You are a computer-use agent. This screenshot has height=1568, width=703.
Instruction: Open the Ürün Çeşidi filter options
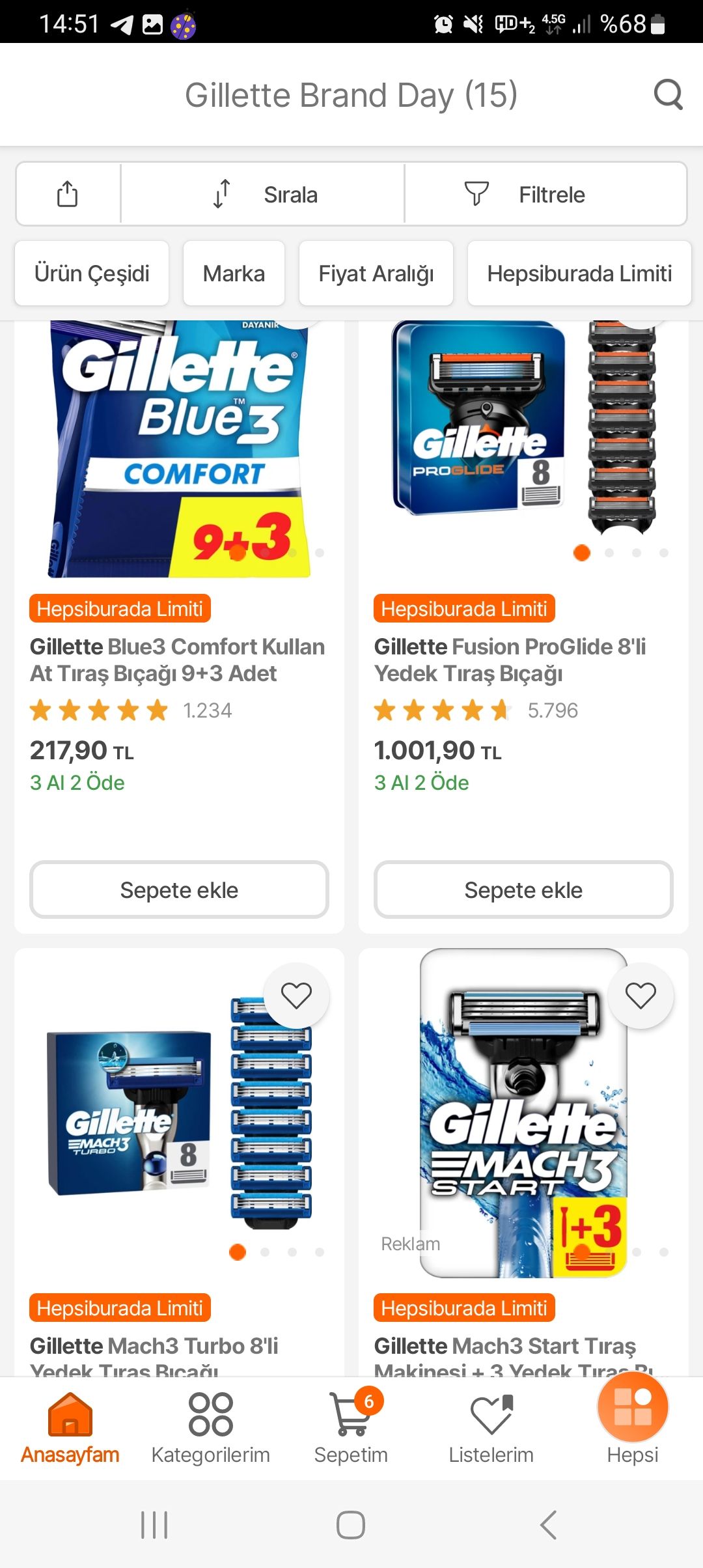point(91,273)
